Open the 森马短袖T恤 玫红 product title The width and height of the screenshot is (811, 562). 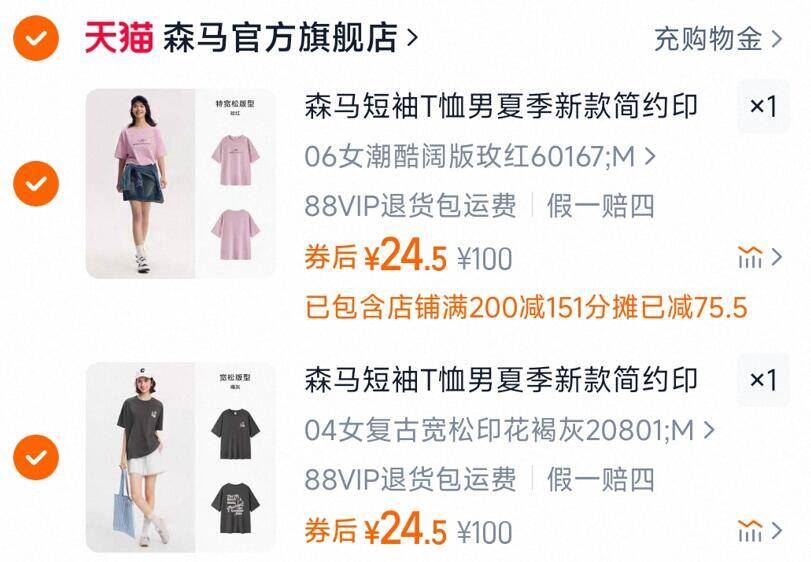500,107
